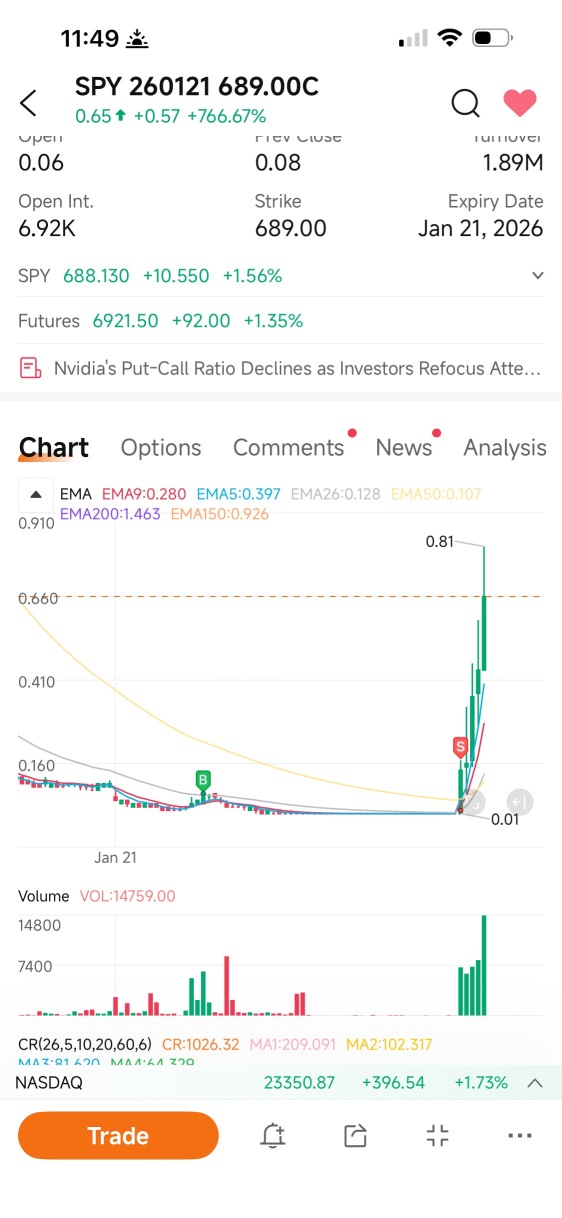This screenshot has height=1218, width=562.
Task: Collapse the EMA indicator legend arrow
Action: coord(35,494)
